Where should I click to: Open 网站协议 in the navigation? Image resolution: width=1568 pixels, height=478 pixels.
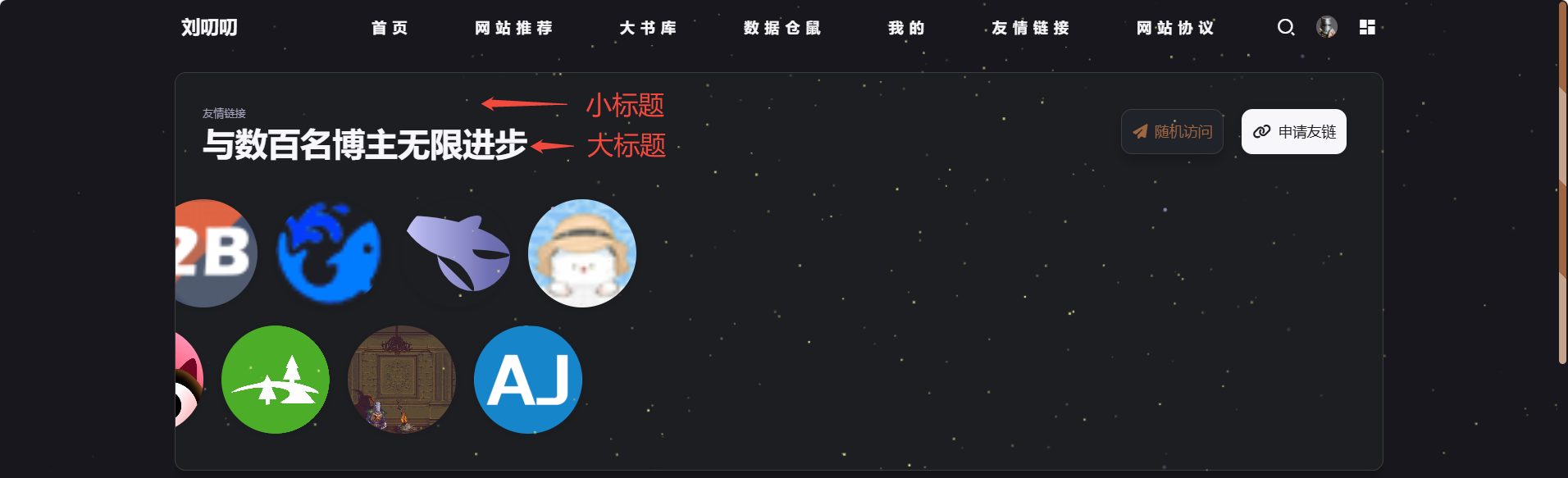(1175, 28)
